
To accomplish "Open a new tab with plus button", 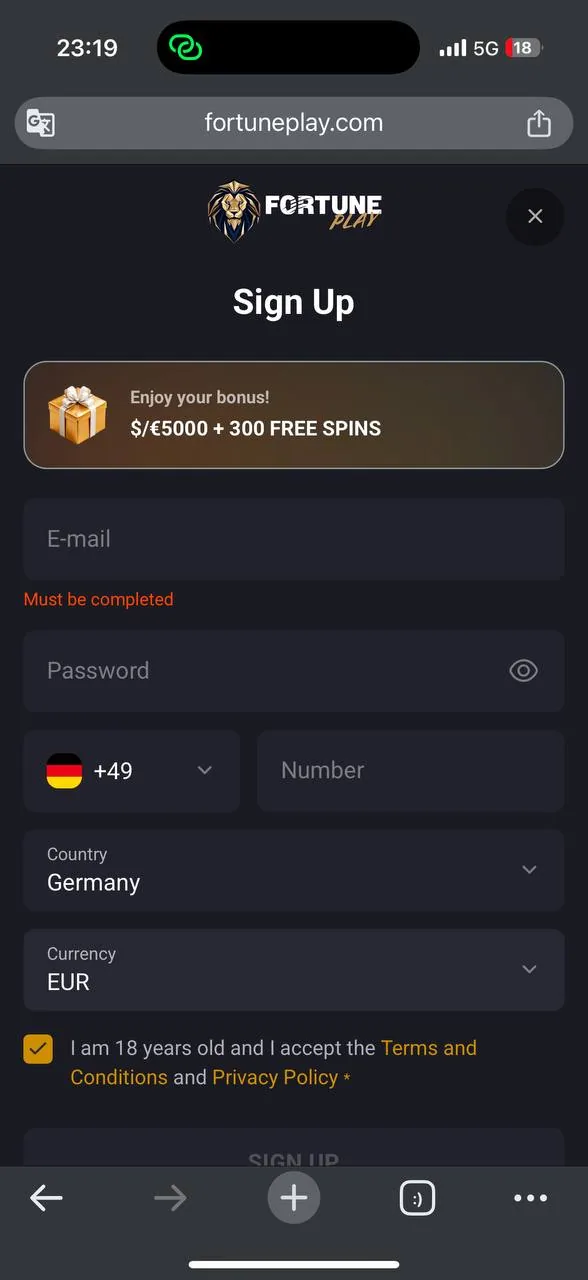I will tap(294, 1197).
